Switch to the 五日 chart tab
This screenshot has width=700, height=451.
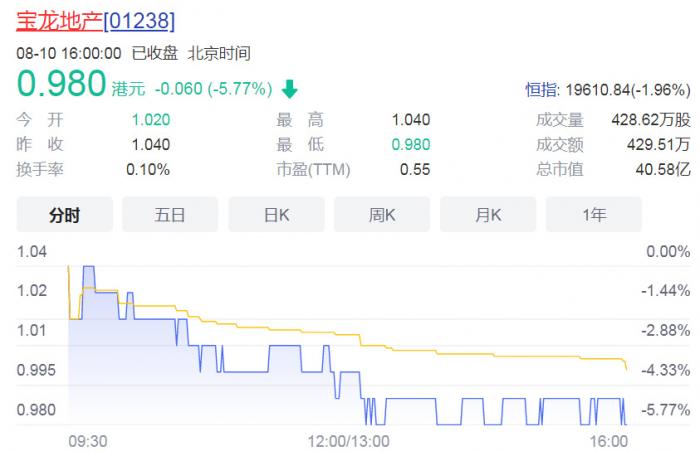coord(170,214)
